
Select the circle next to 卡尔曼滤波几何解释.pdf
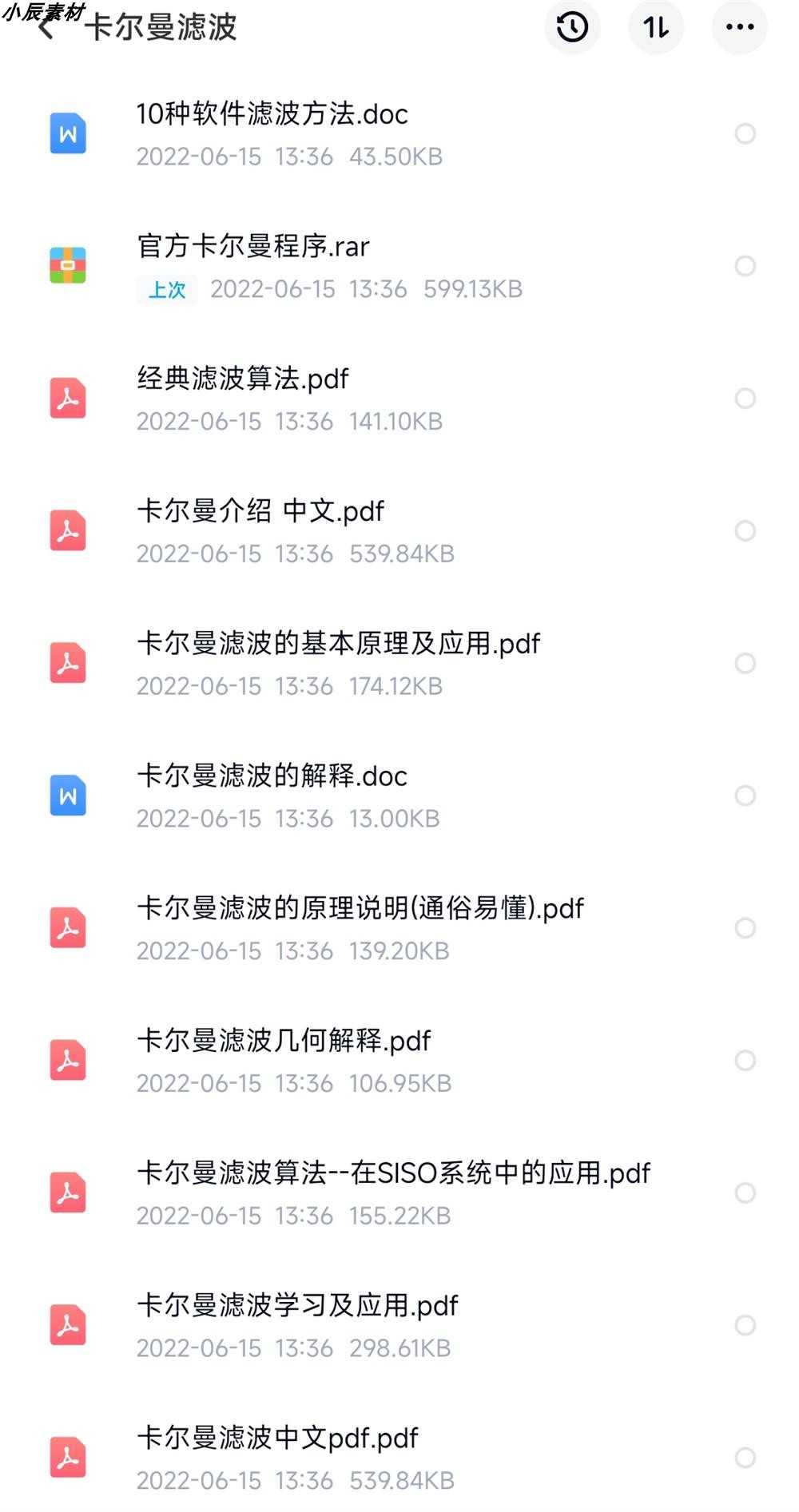click(x=746, y=1060)
